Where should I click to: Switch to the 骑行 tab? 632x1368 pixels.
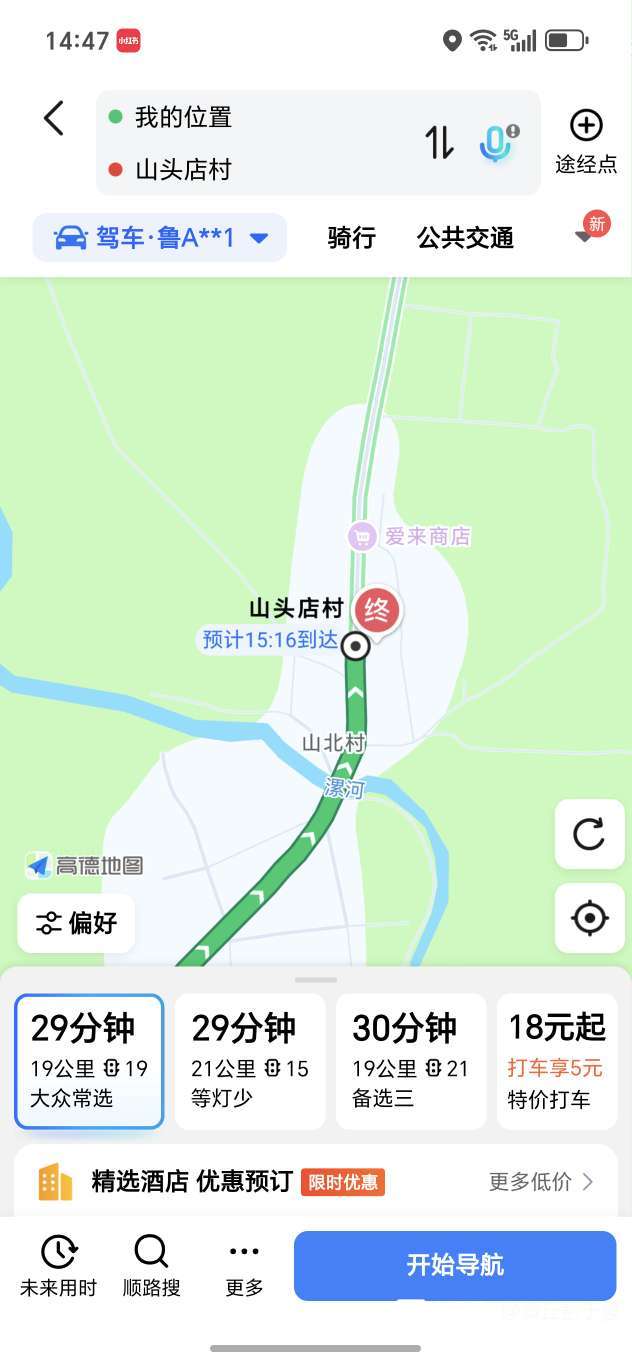[x=352, y=238]
